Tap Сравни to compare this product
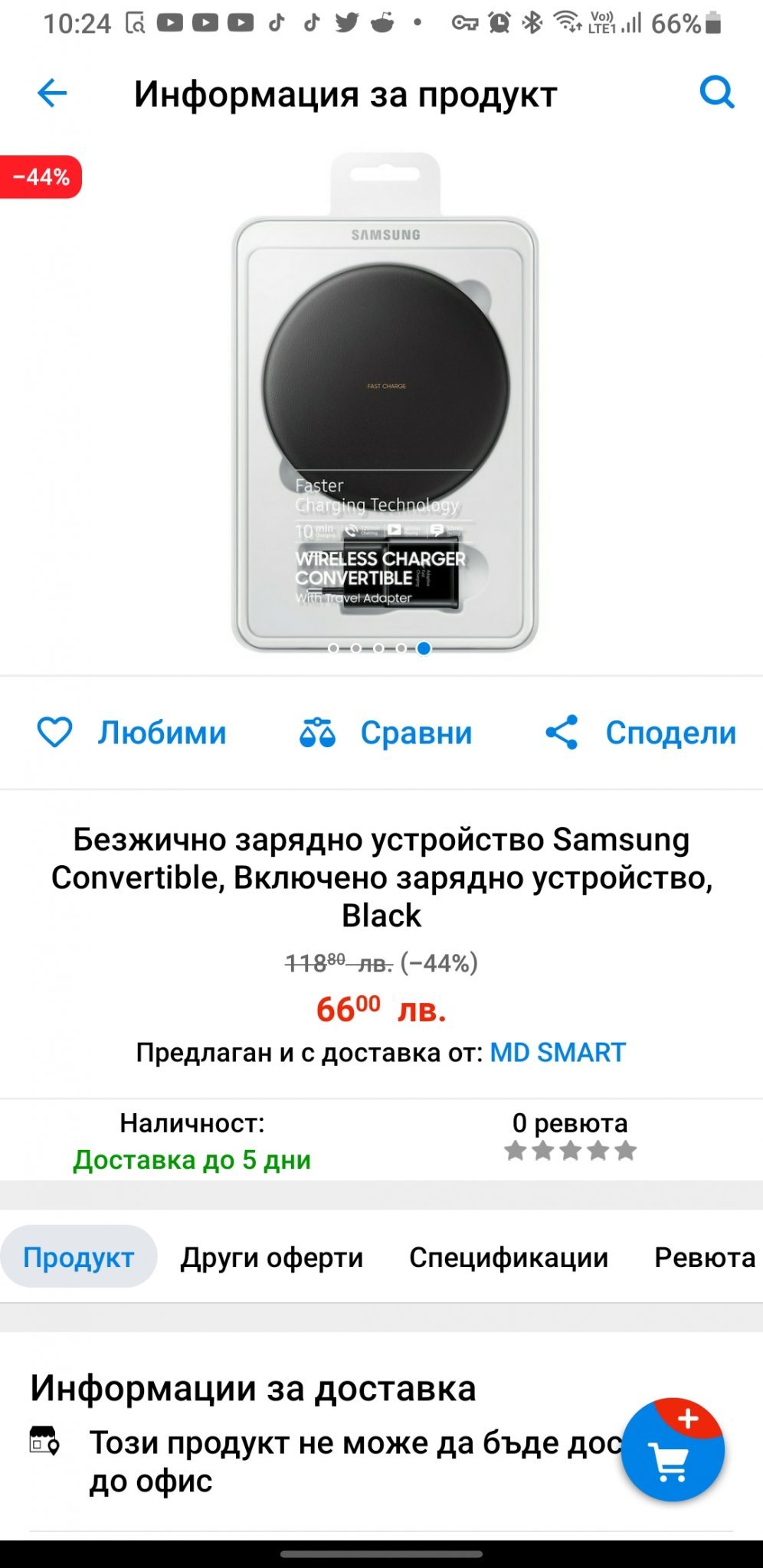 pyautogui.click(x=386, y=733)
